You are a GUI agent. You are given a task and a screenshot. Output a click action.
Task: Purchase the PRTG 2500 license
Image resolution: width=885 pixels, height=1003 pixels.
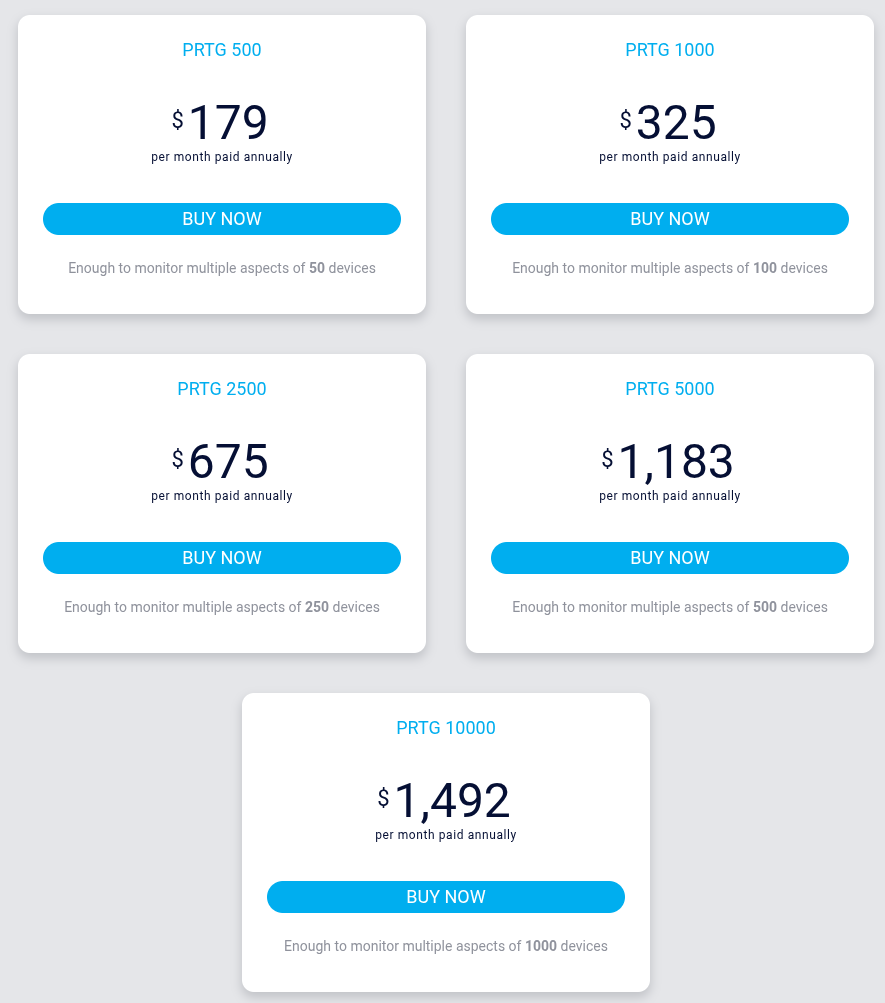point(222,558)
